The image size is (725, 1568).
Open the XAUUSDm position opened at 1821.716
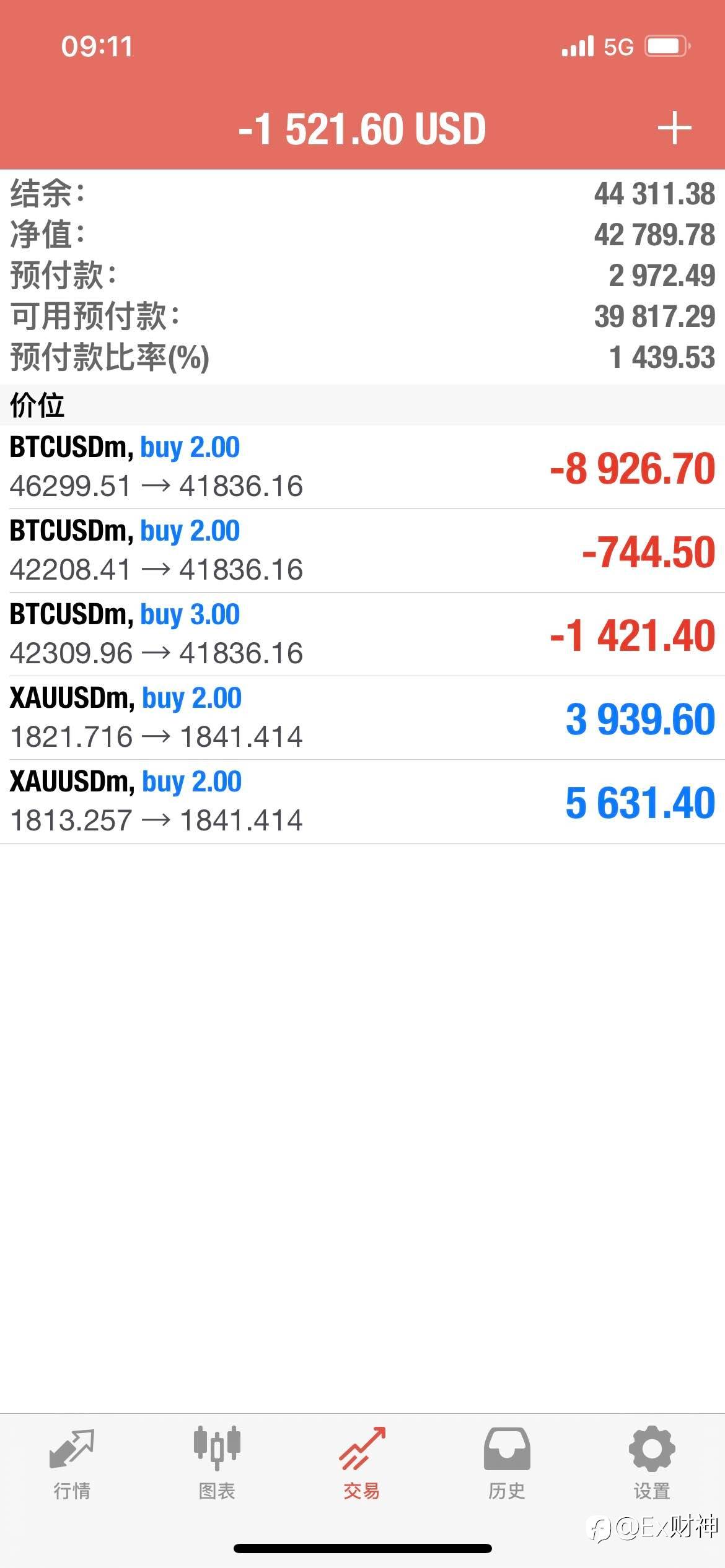click(x=362, y=718)
